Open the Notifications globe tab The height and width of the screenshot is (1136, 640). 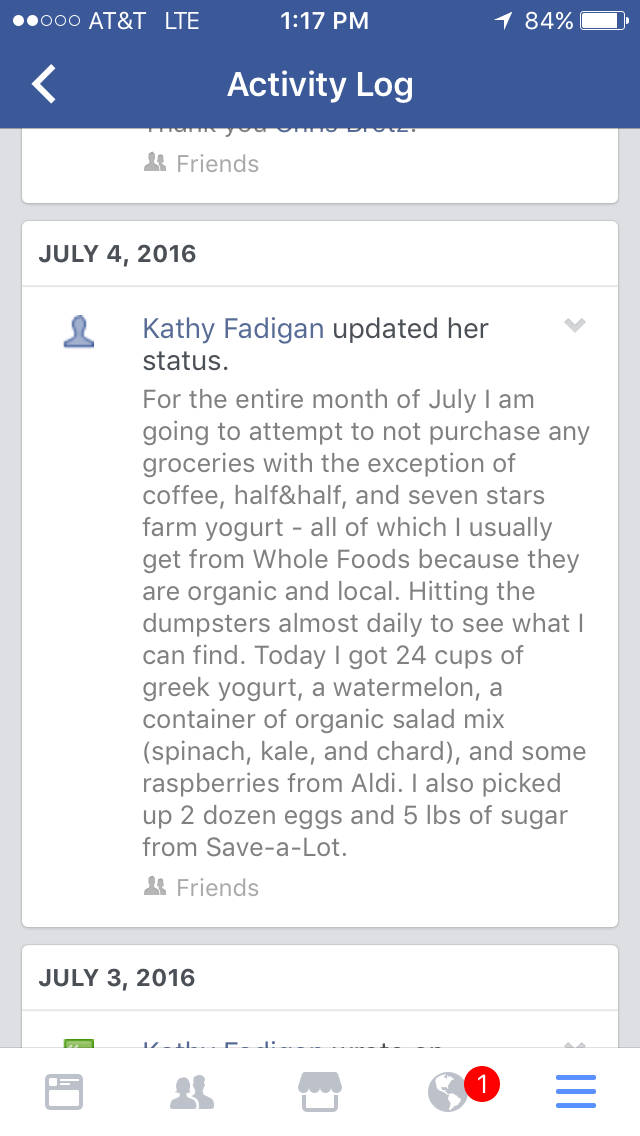[x=449, y=1092]
